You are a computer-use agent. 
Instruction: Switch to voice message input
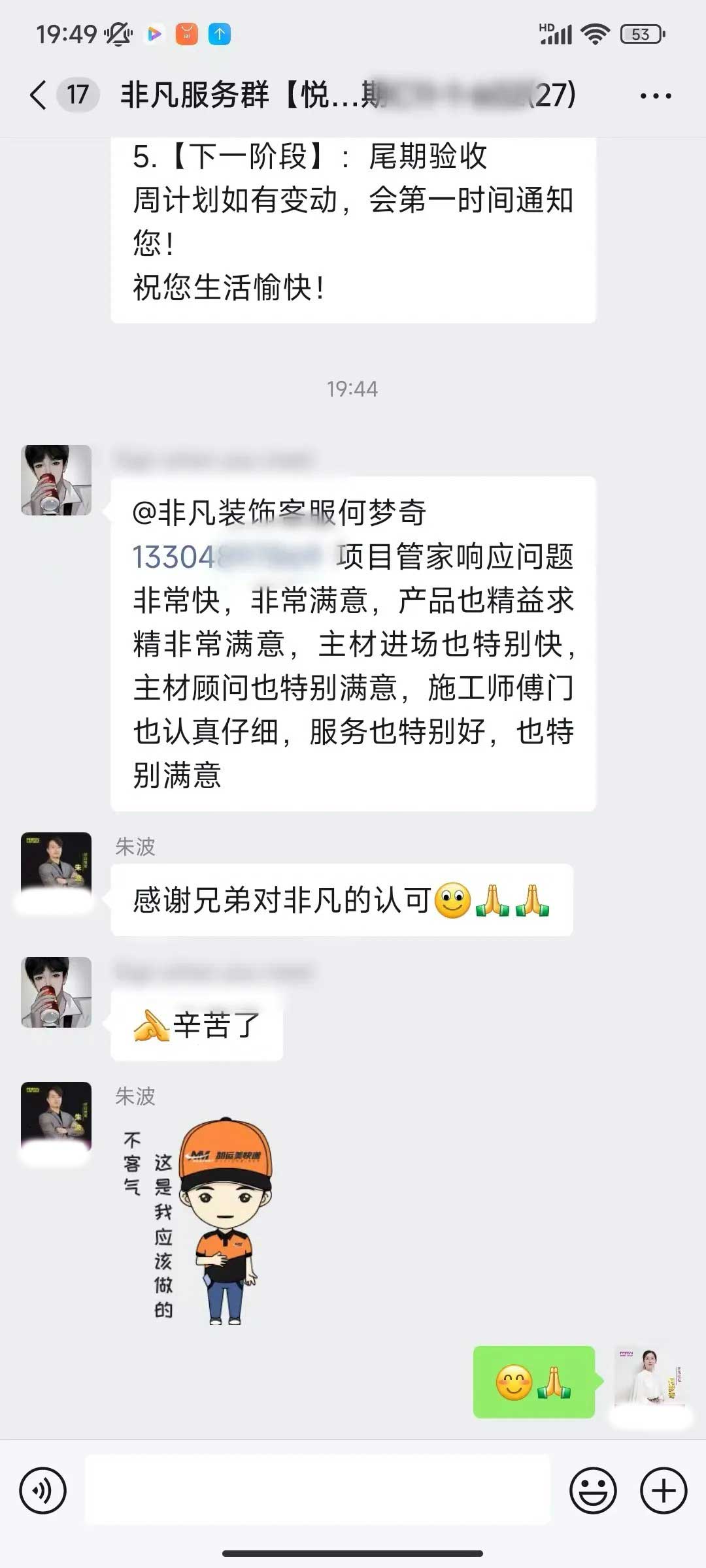[43, 1491]
